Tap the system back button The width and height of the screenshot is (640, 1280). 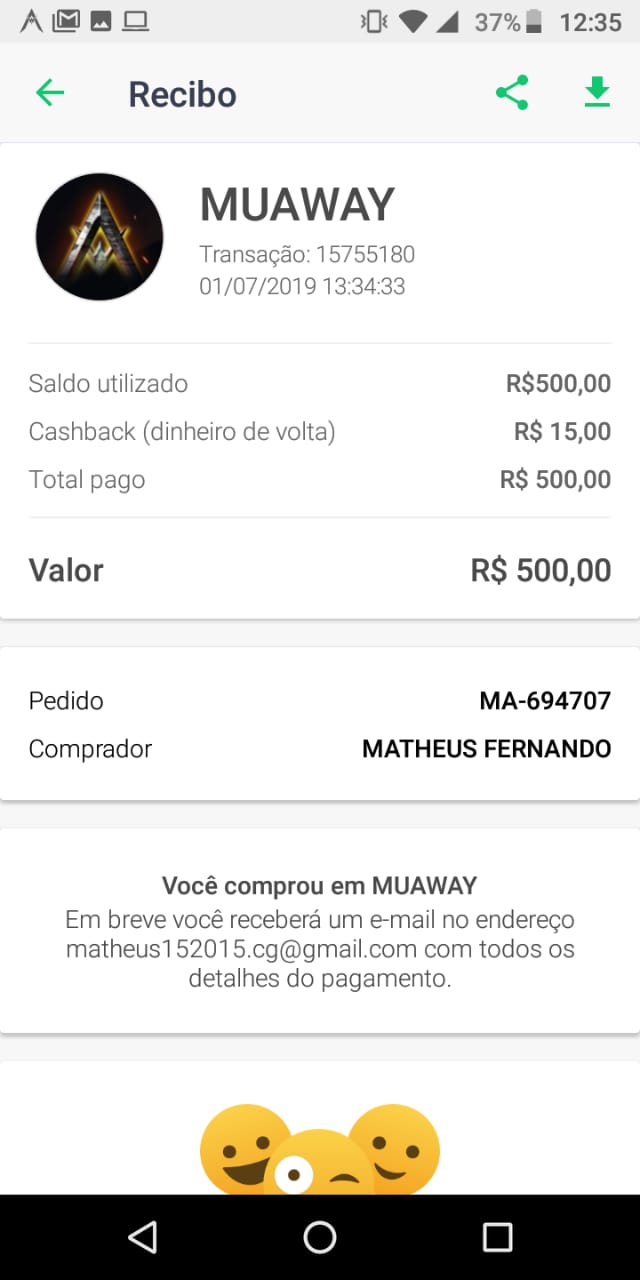pyautogui.click(x=143, y=1237)
